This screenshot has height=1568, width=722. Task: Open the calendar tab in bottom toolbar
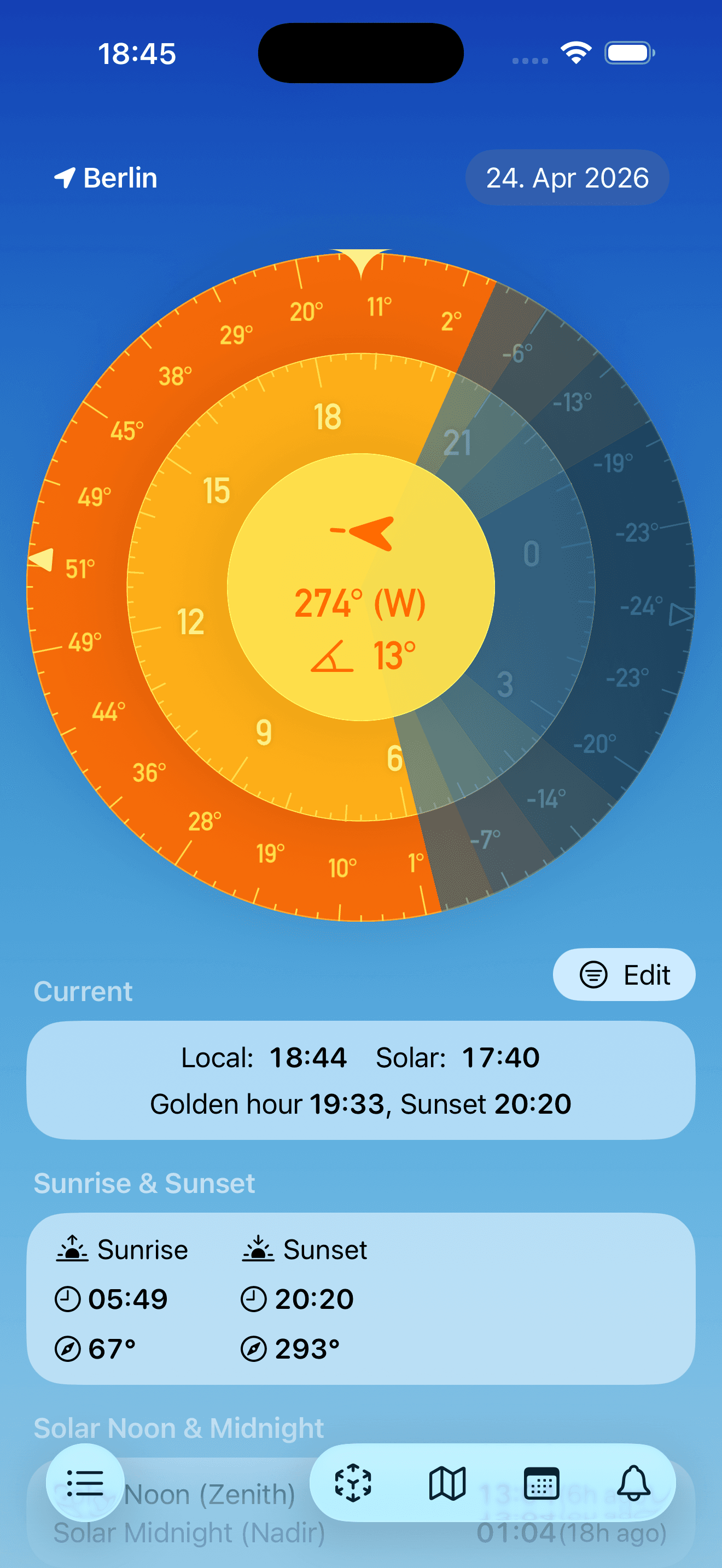coord(540,1483)
